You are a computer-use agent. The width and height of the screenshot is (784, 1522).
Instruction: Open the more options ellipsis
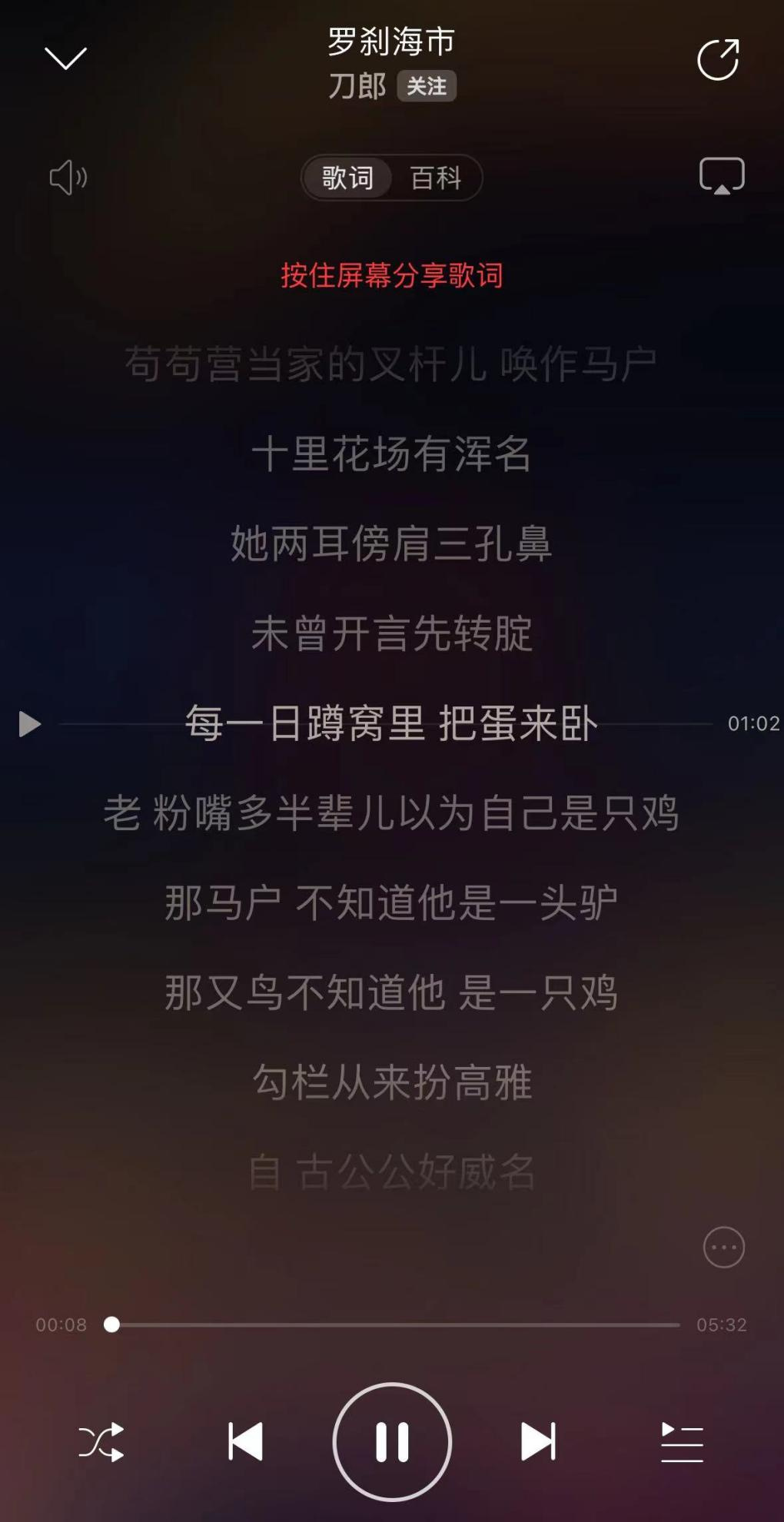[723, 1247]
